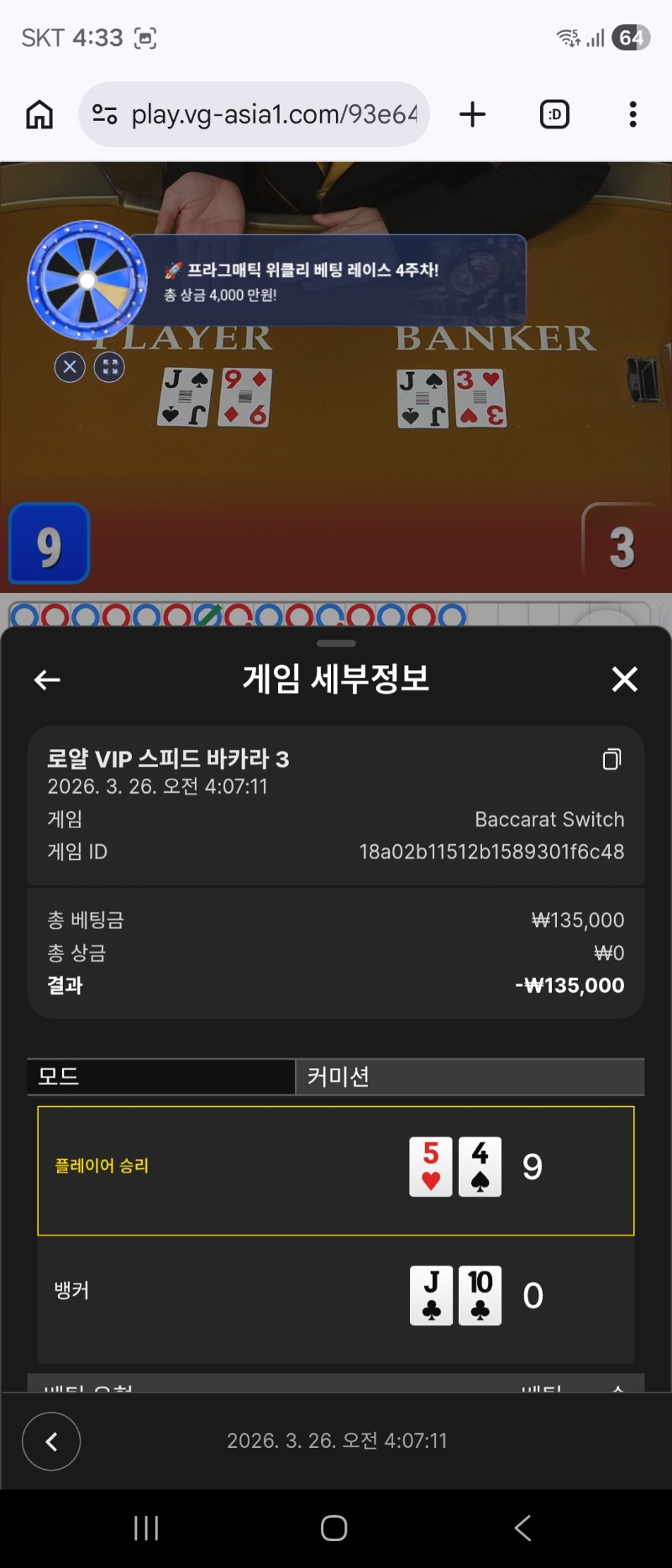
Task: Copy the game ID details
Action: (x=612, y=759)
